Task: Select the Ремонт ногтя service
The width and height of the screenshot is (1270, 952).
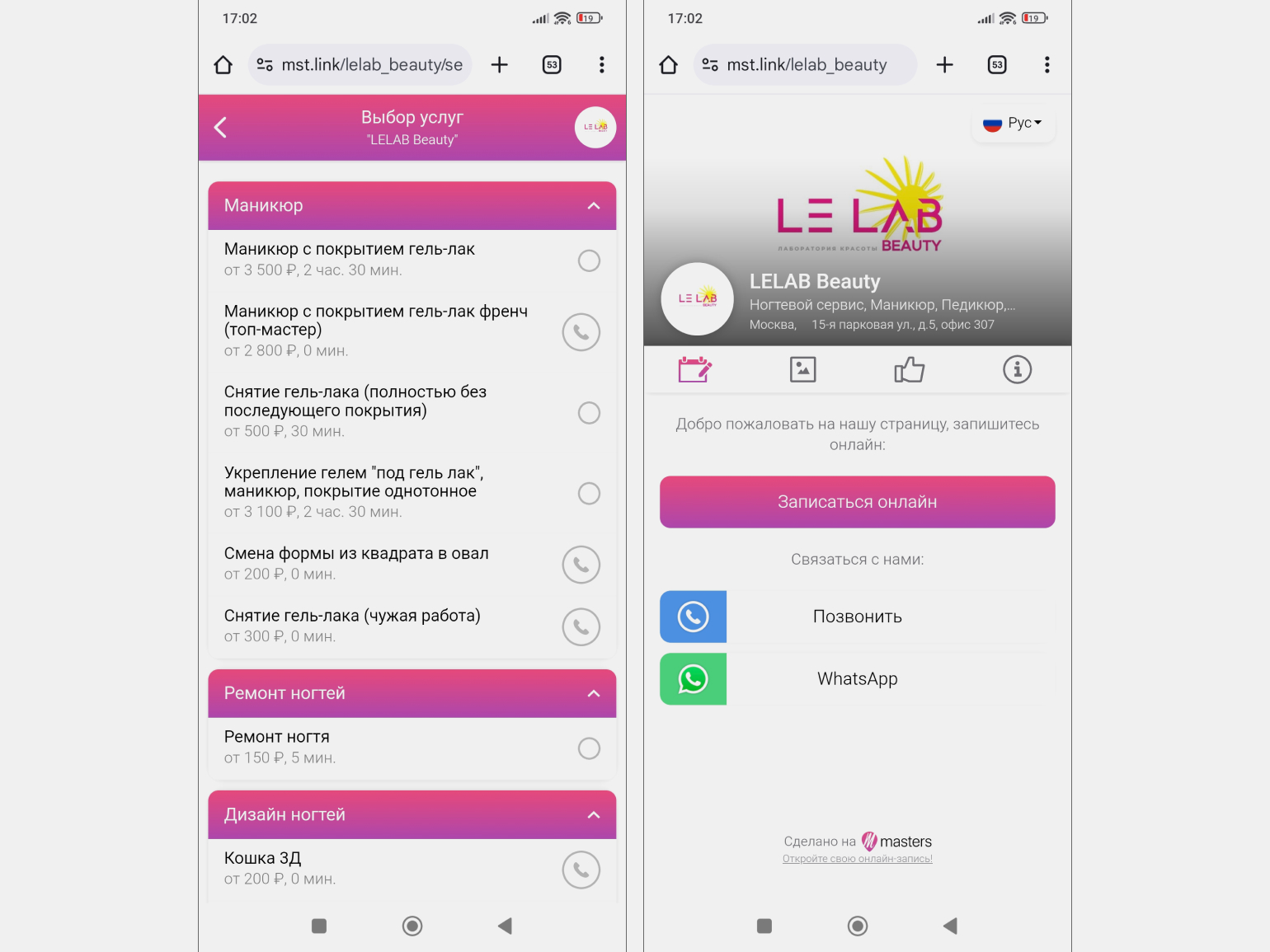Action: pyautogui.click(x=589, y=748)
